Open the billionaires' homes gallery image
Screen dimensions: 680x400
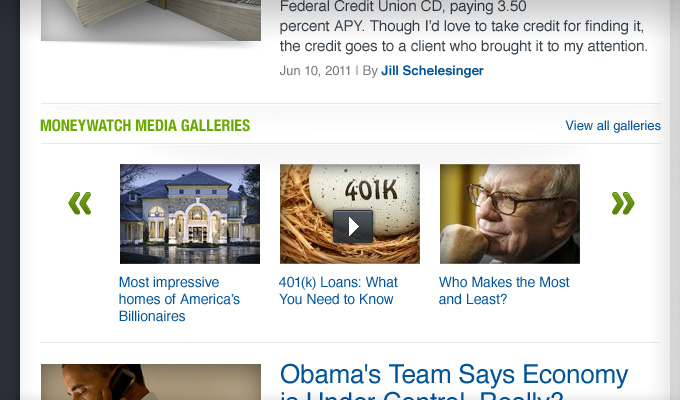coord(189,213)
